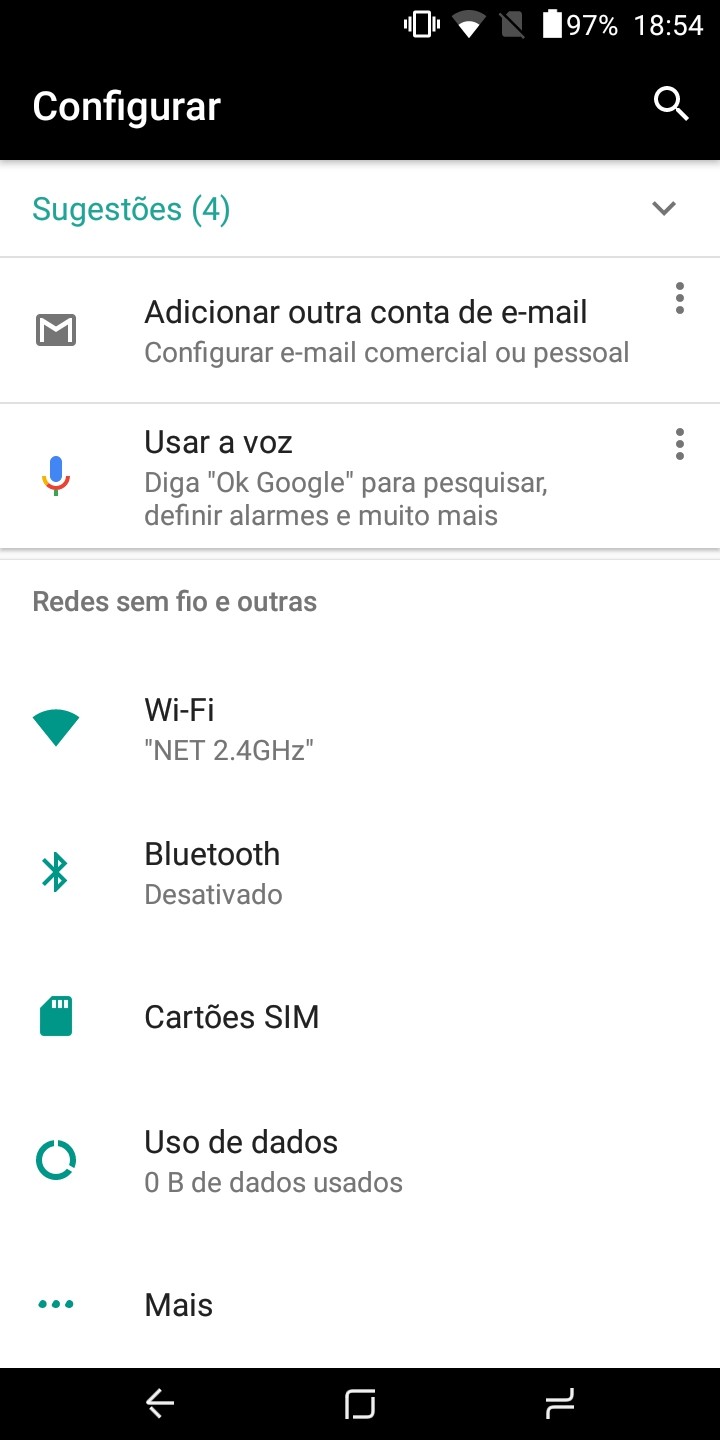
Task: Go back using the navigation bar
Action: click(x=160, y=1404)
